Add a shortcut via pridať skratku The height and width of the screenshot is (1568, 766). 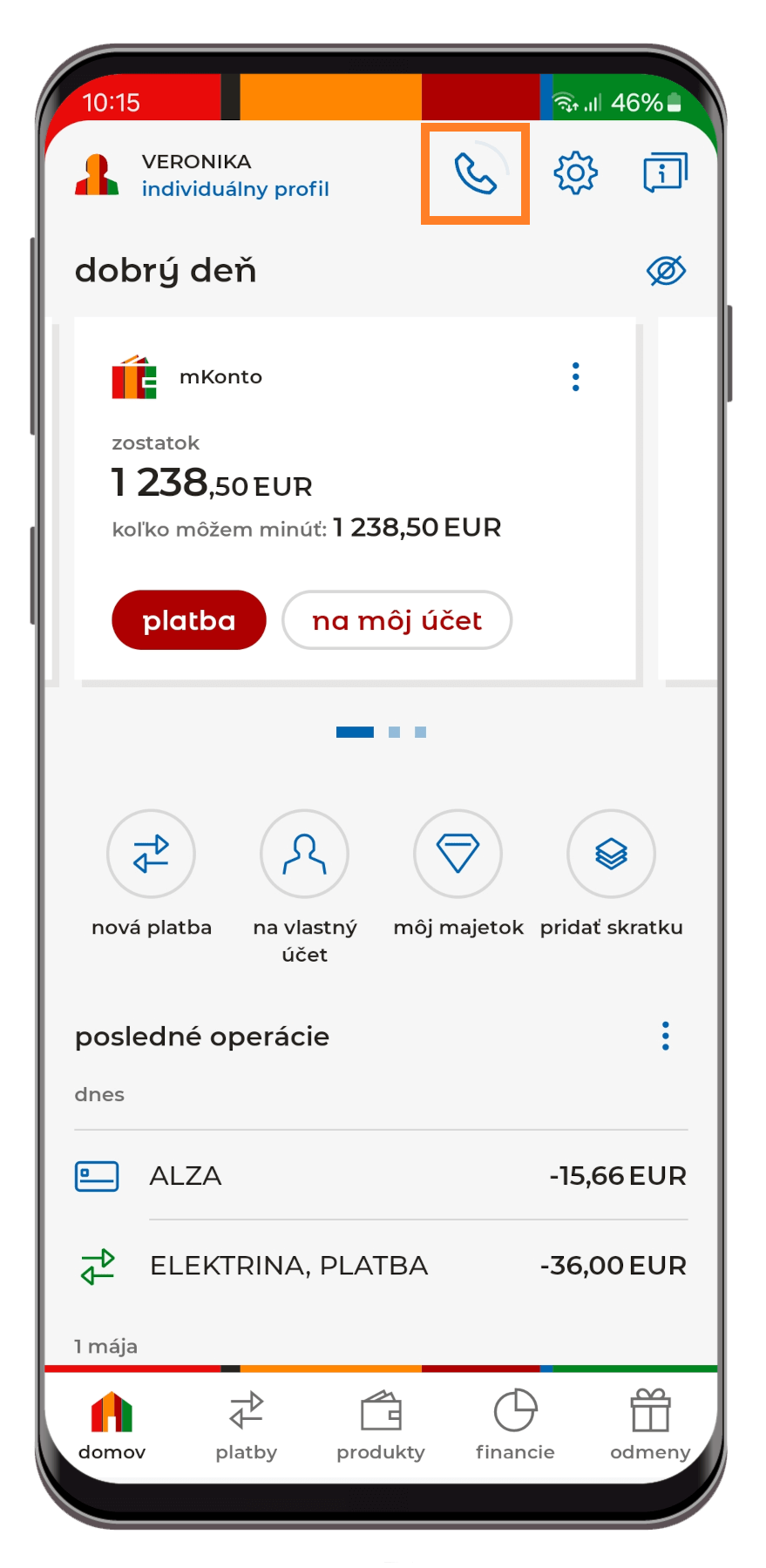coord(611,854)
